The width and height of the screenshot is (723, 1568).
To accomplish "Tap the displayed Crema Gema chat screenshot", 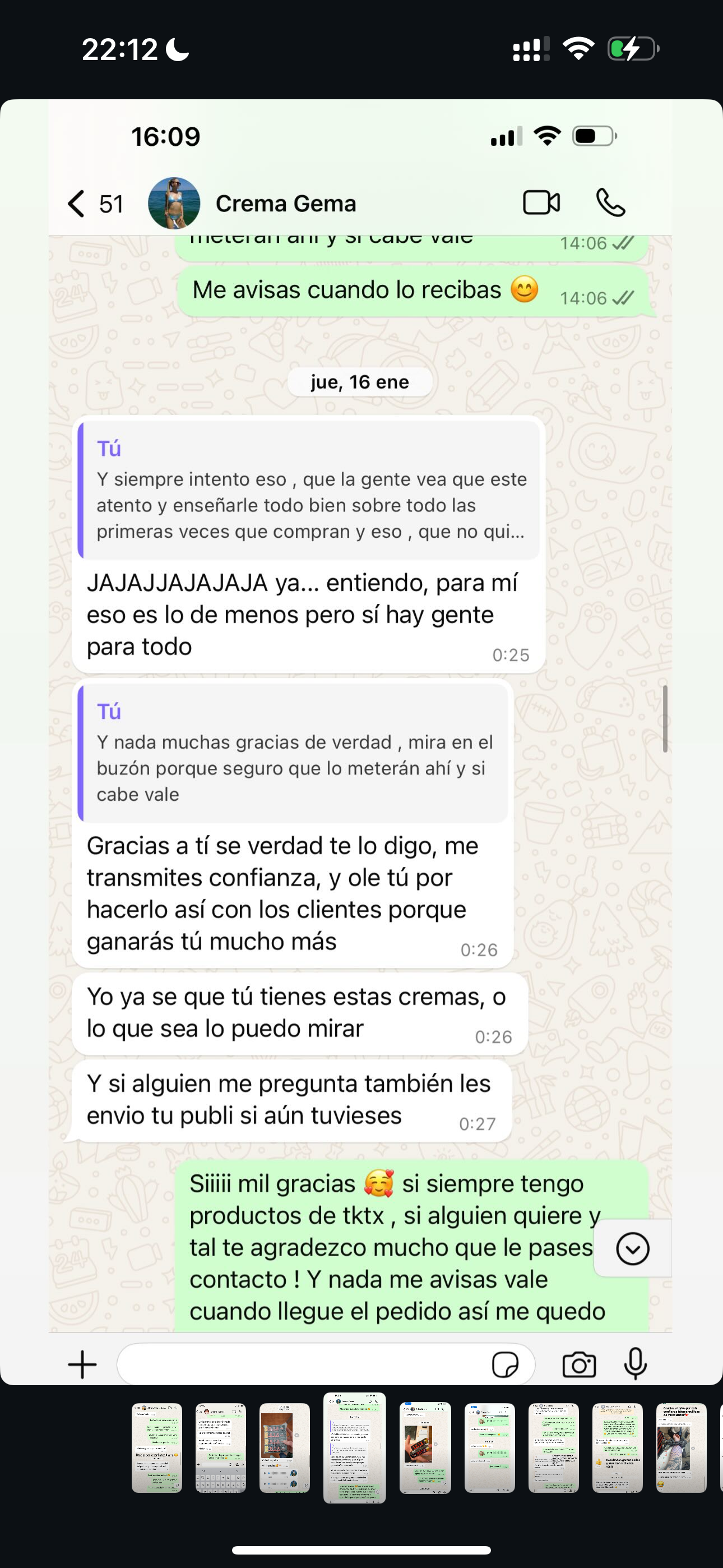I will tap(360, 730).
